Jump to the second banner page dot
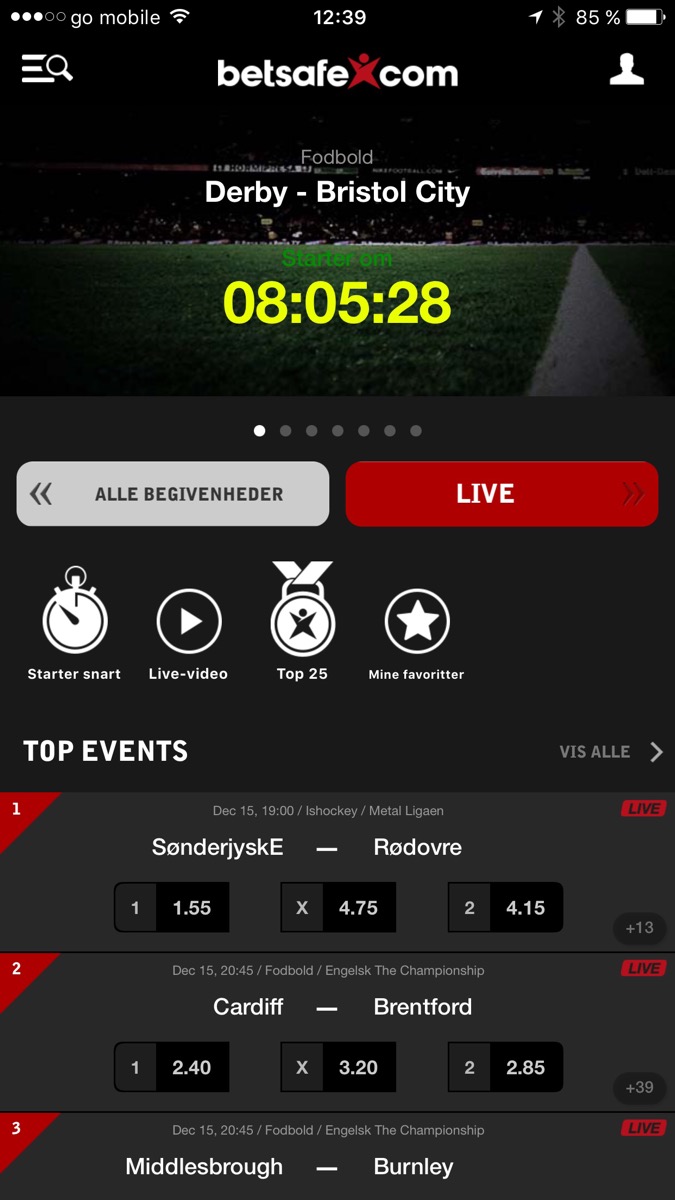This screenshot has height=1200, width=675. (286, 431)
